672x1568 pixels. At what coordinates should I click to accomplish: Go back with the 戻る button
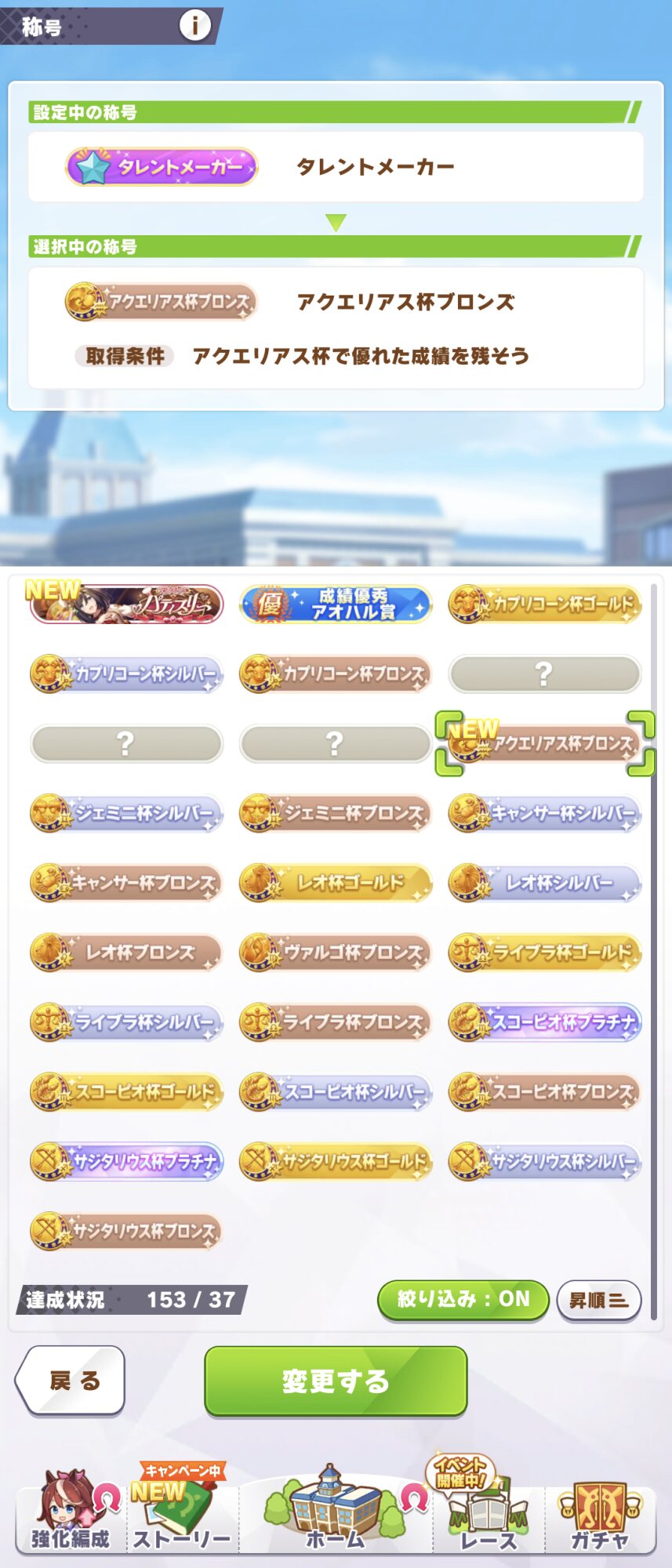[x=71, y=1381]
